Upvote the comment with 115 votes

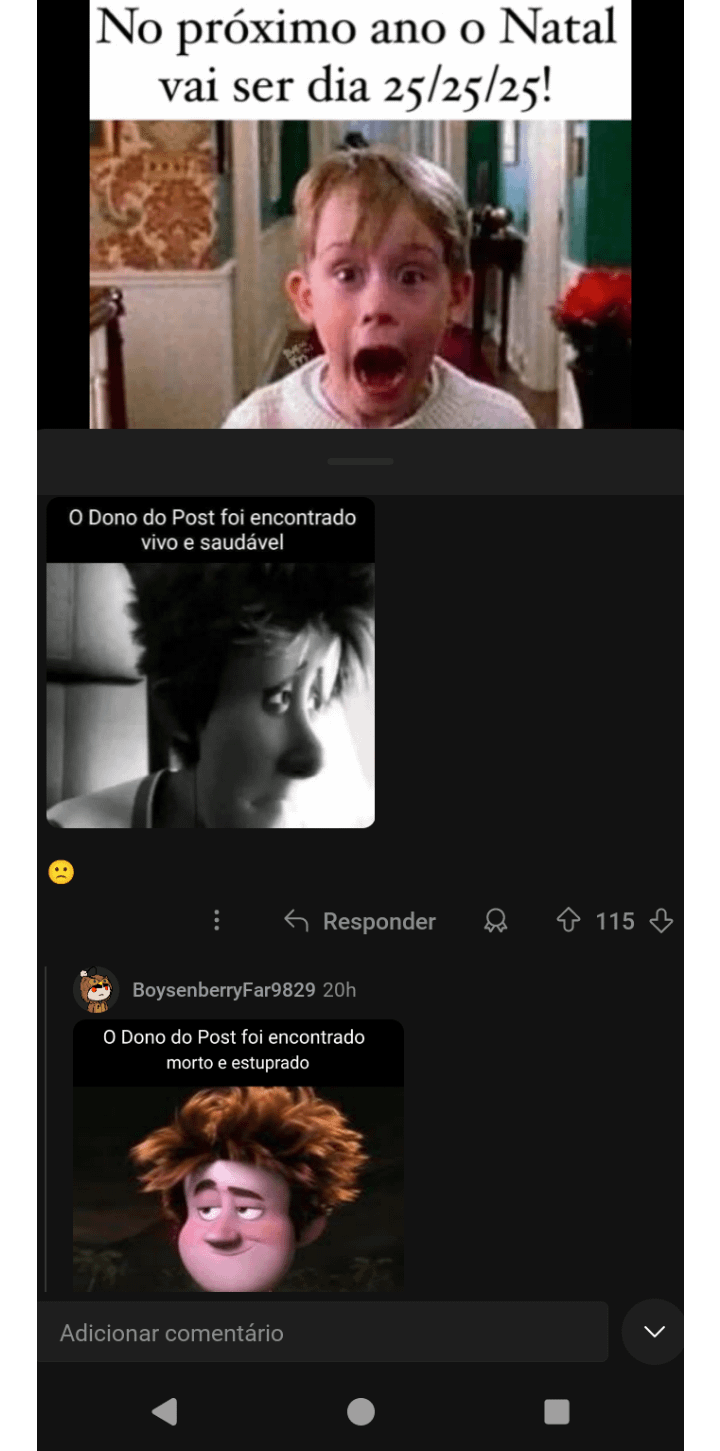[568, 921]
